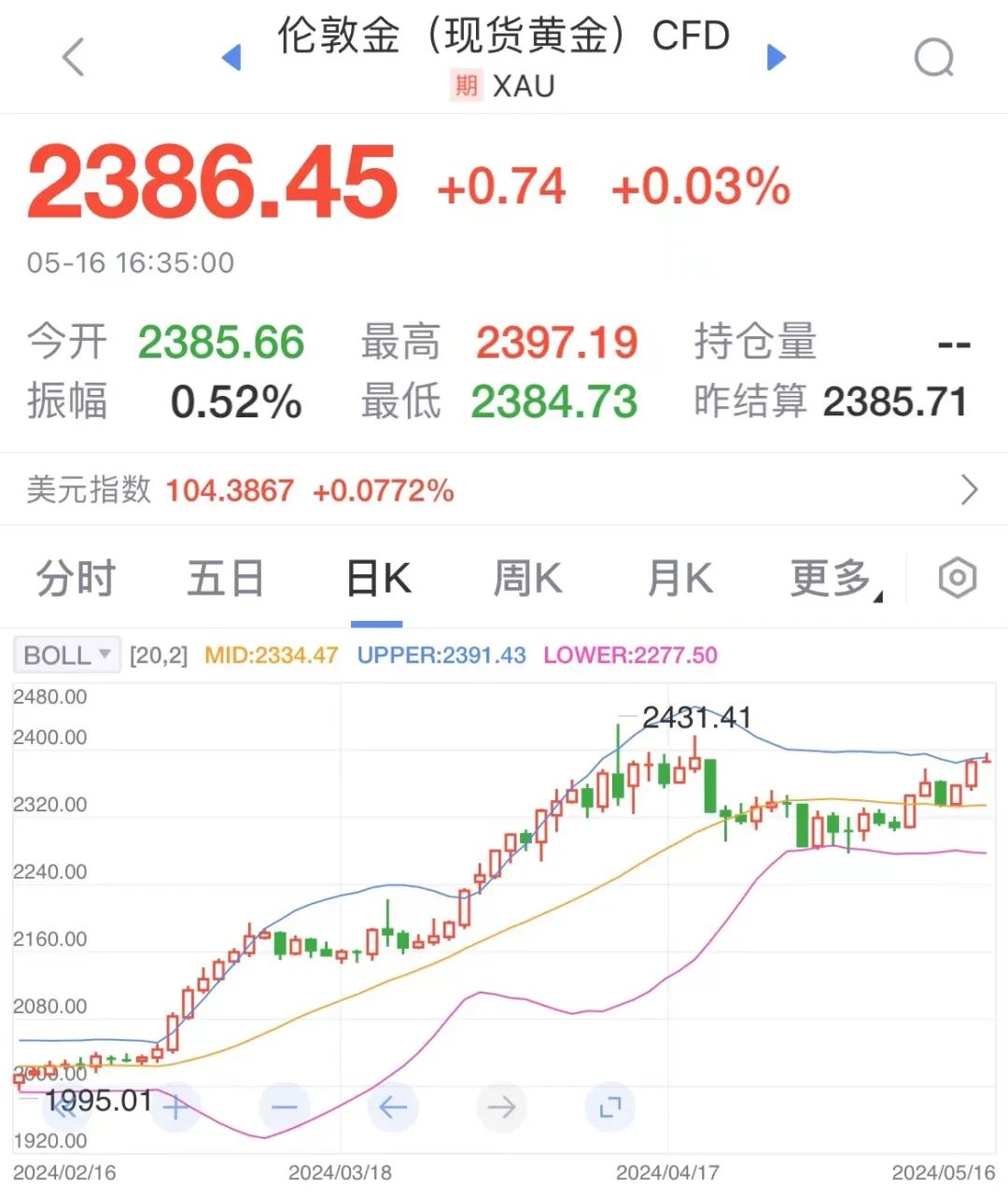
Task: Go back to the previous screen
Action: (x=73, y=58)
